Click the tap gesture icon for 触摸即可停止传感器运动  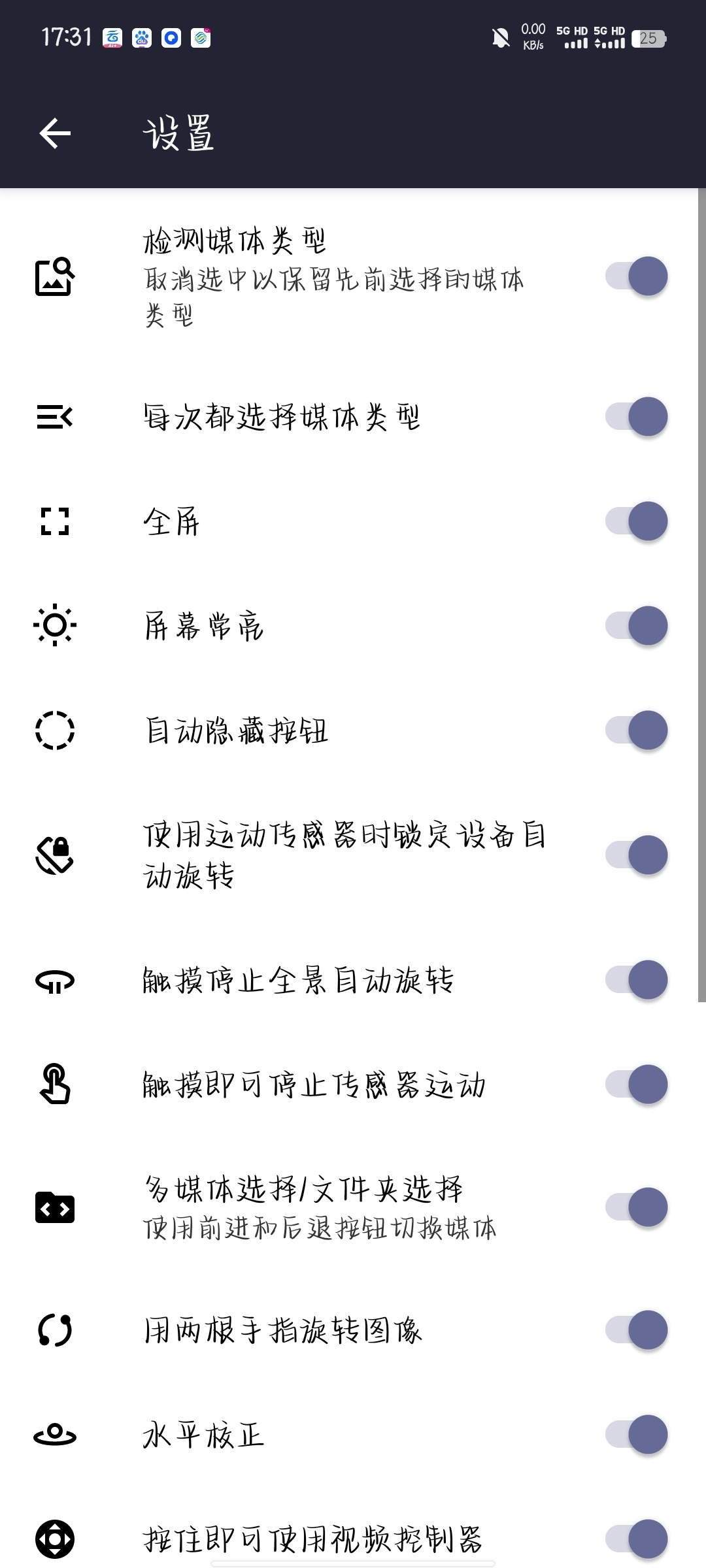[x=55, y=1085]
